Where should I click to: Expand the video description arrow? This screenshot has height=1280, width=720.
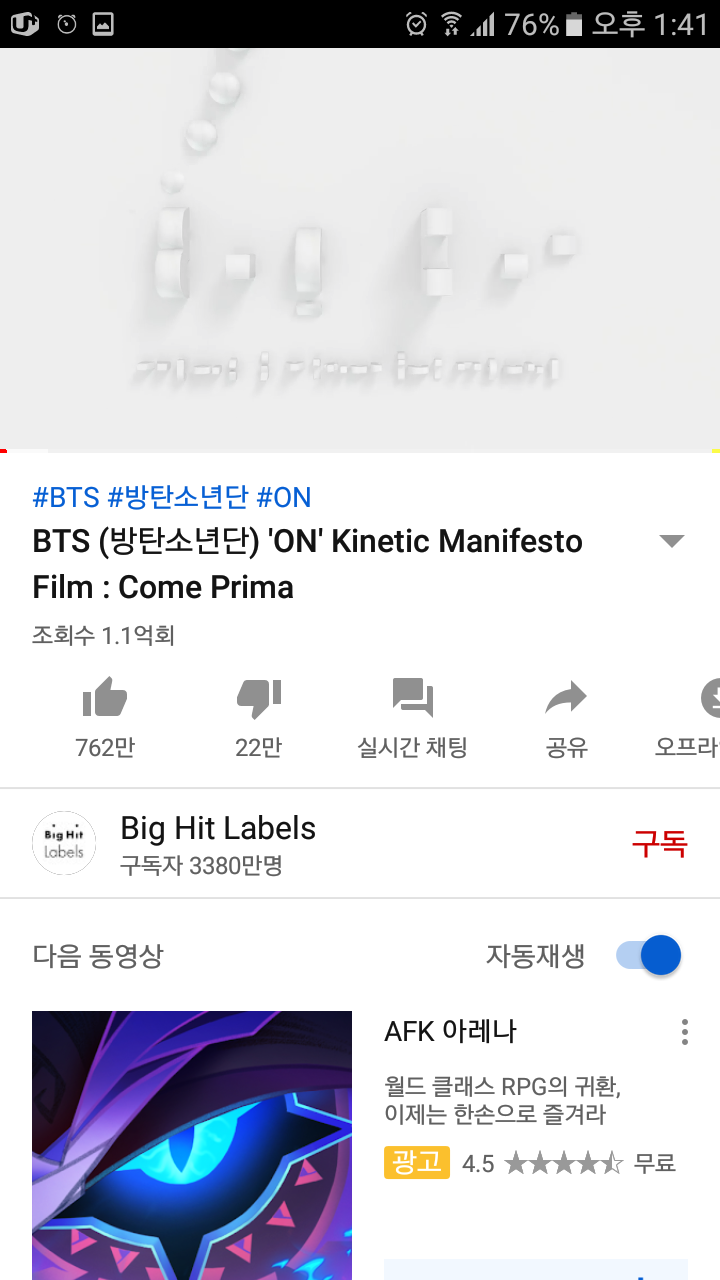pos(671,541)
